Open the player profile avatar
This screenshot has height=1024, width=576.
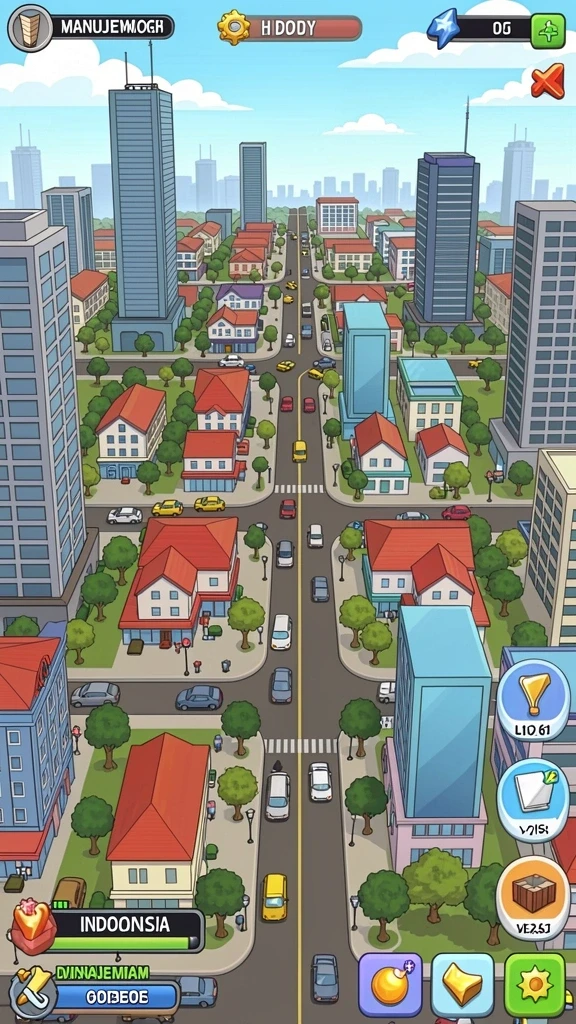tap(29, 27)
